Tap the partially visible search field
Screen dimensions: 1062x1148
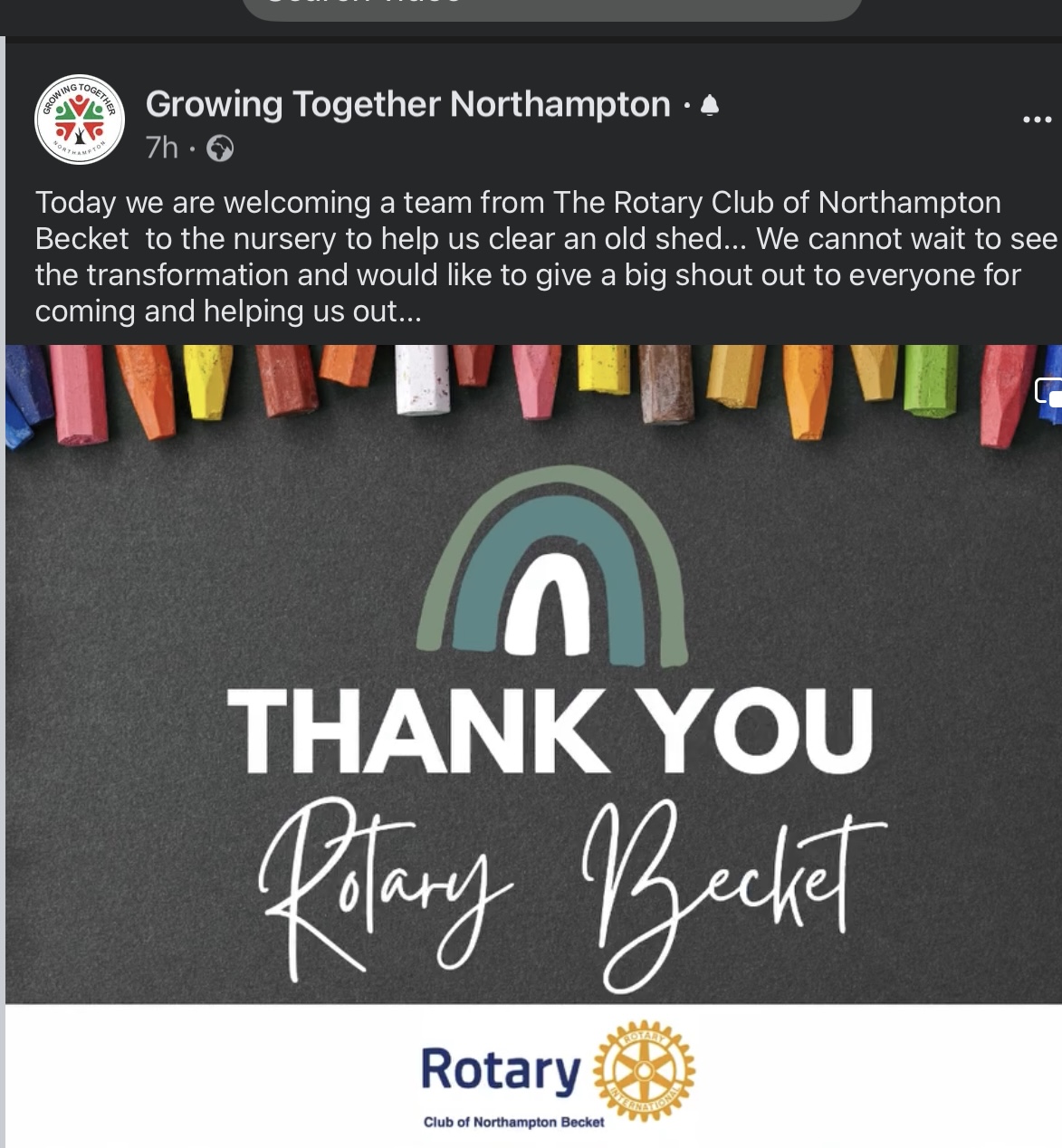coord(550,7)
